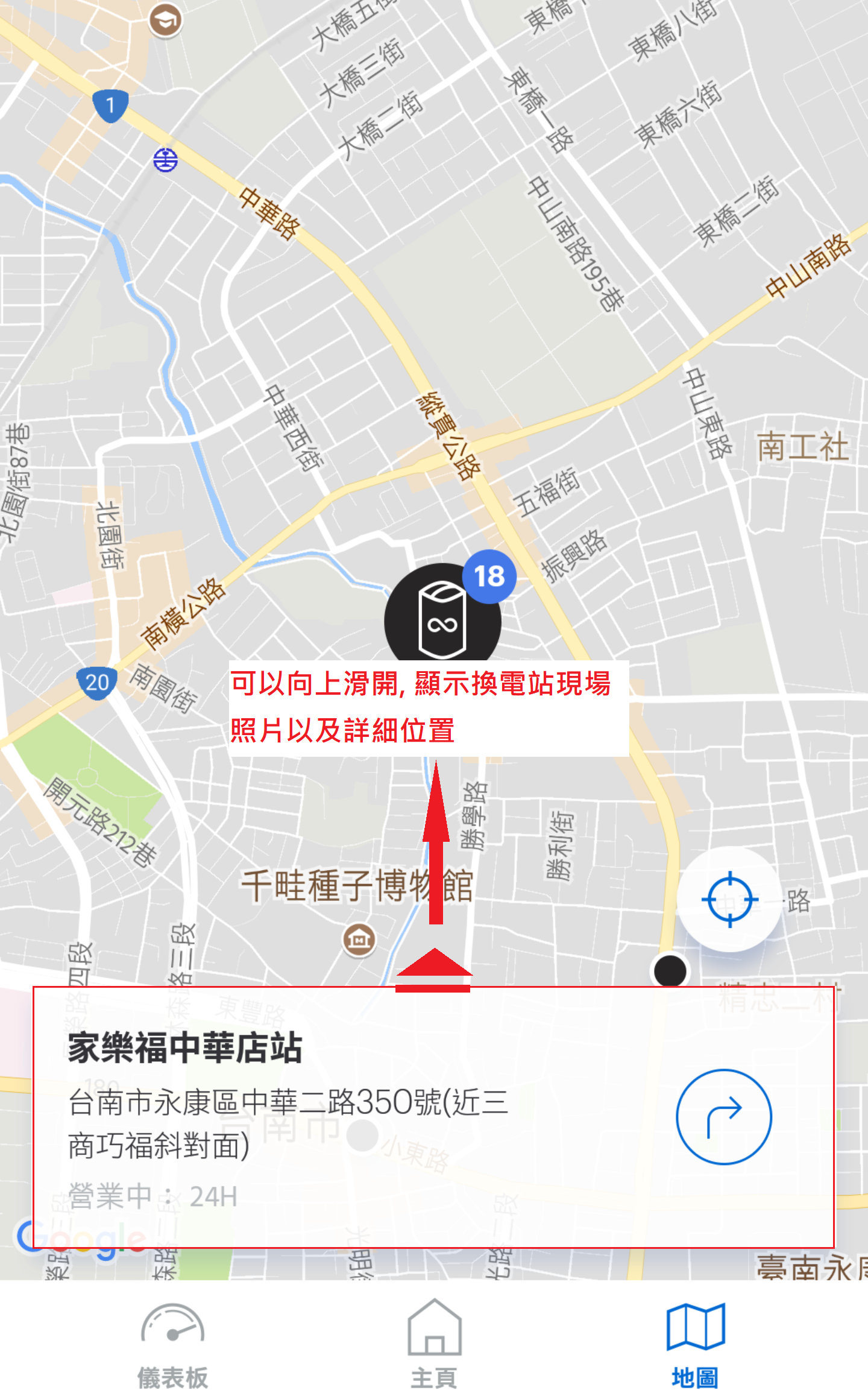This screenshot has width=868, height=1396.
Task: Start navigation to 家樂福中華店站
Action: (723, 1116)
